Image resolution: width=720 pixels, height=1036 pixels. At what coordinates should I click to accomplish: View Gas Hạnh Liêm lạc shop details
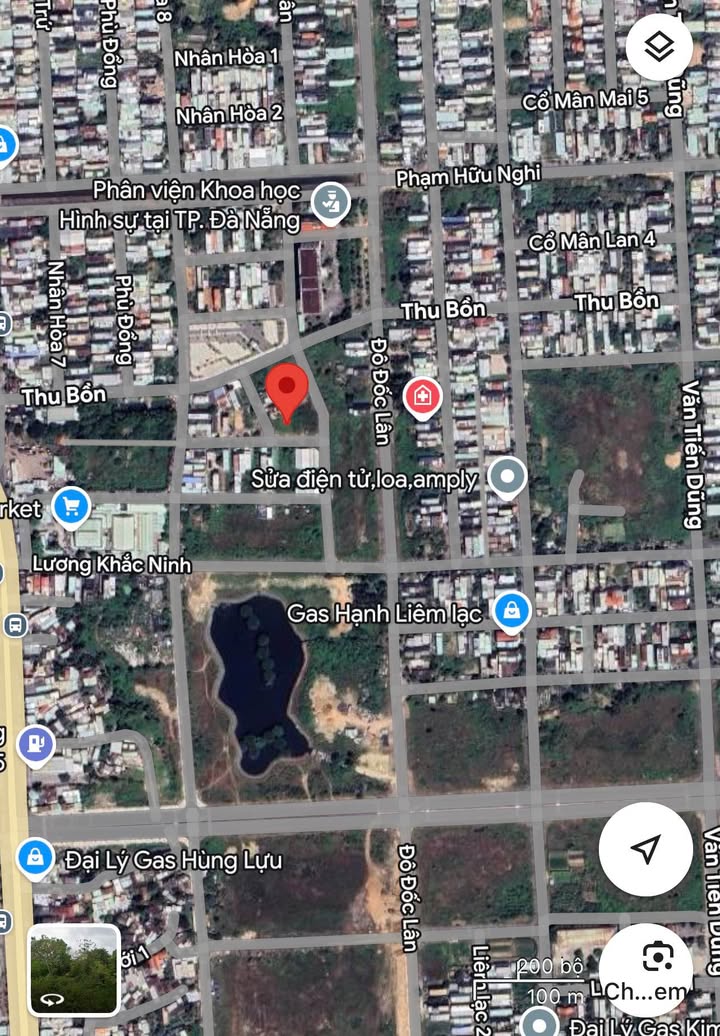[512, 611]
